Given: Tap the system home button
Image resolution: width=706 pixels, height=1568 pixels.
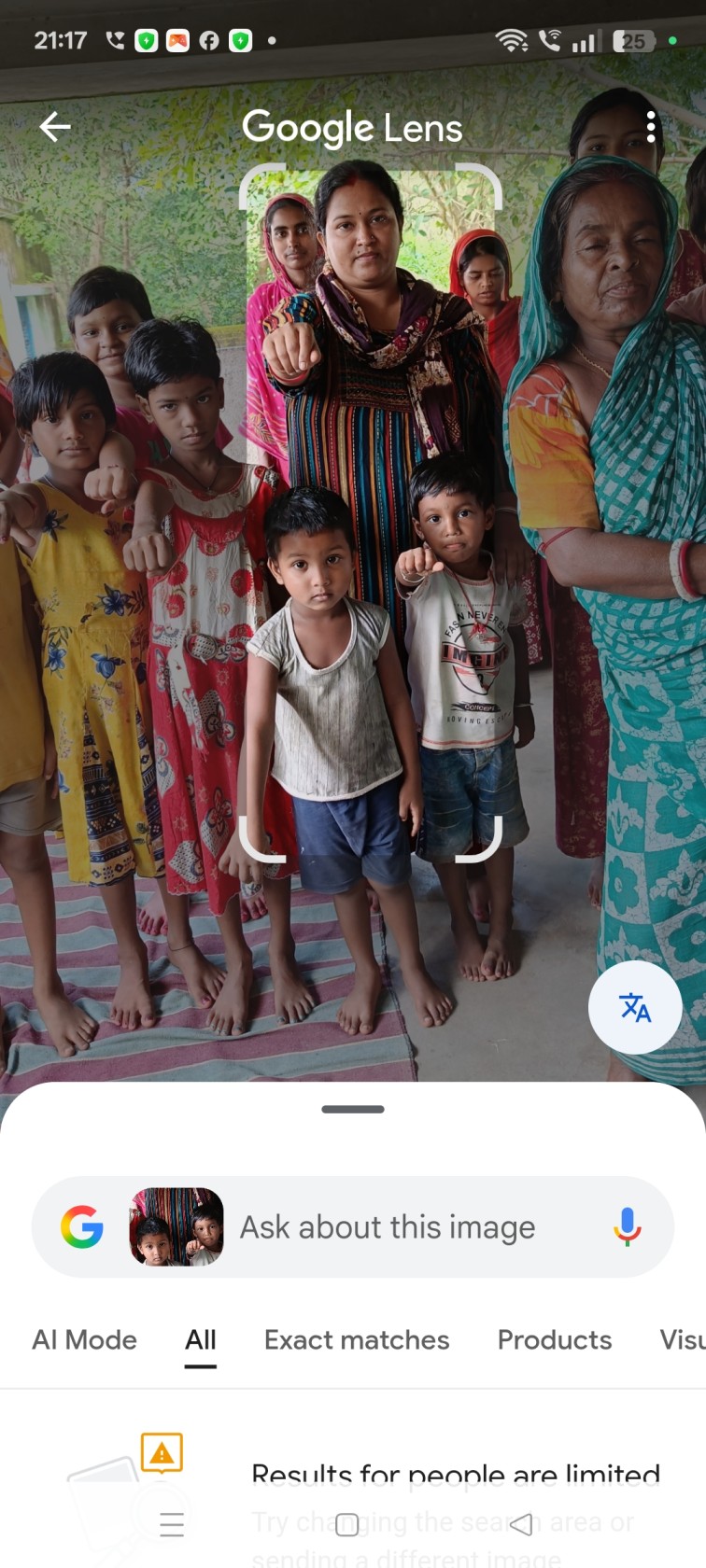Looking at the screenshot, I should click(346, 1524).
